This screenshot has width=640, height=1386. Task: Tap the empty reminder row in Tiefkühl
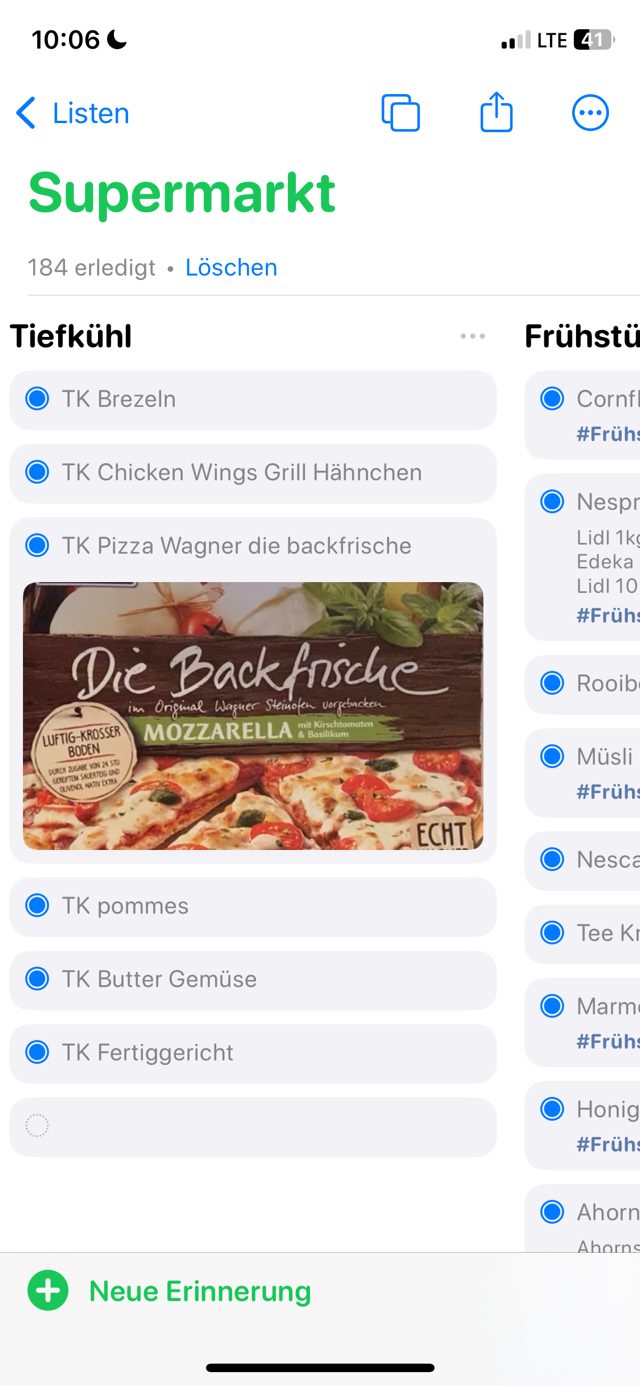click(x=253, y=1127)
